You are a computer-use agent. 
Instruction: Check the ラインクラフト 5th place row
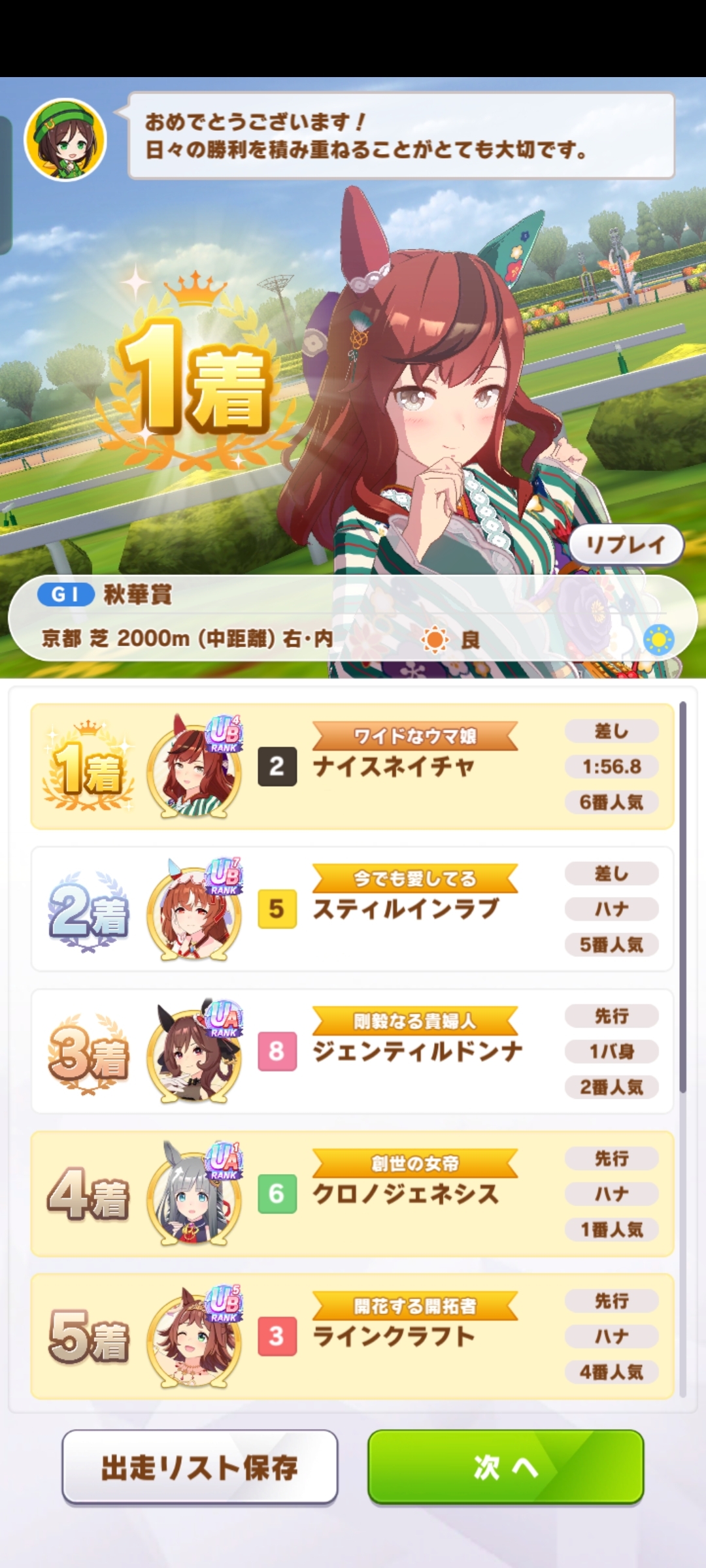[x=352, y=1336]
